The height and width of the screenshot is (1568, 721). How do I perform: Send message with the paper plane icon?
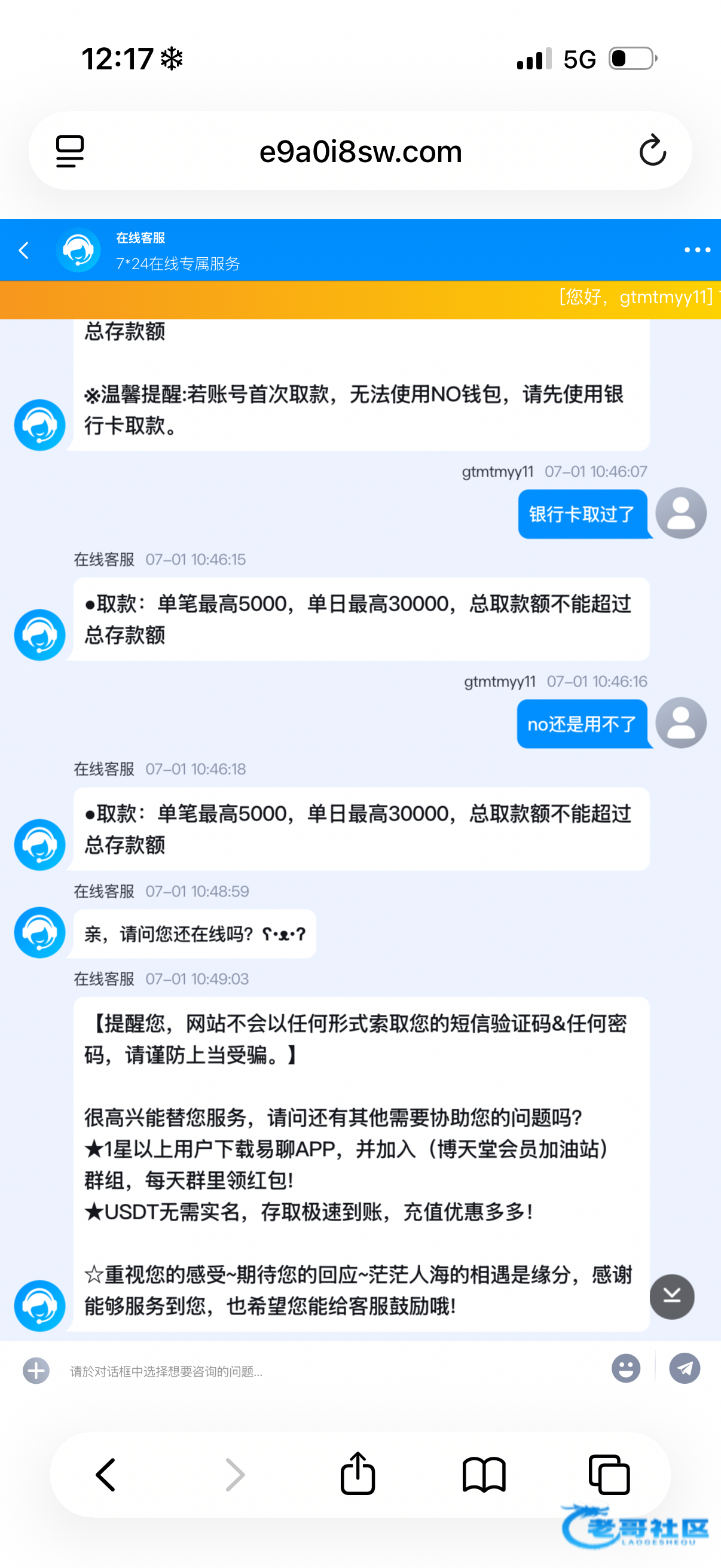685,1369
